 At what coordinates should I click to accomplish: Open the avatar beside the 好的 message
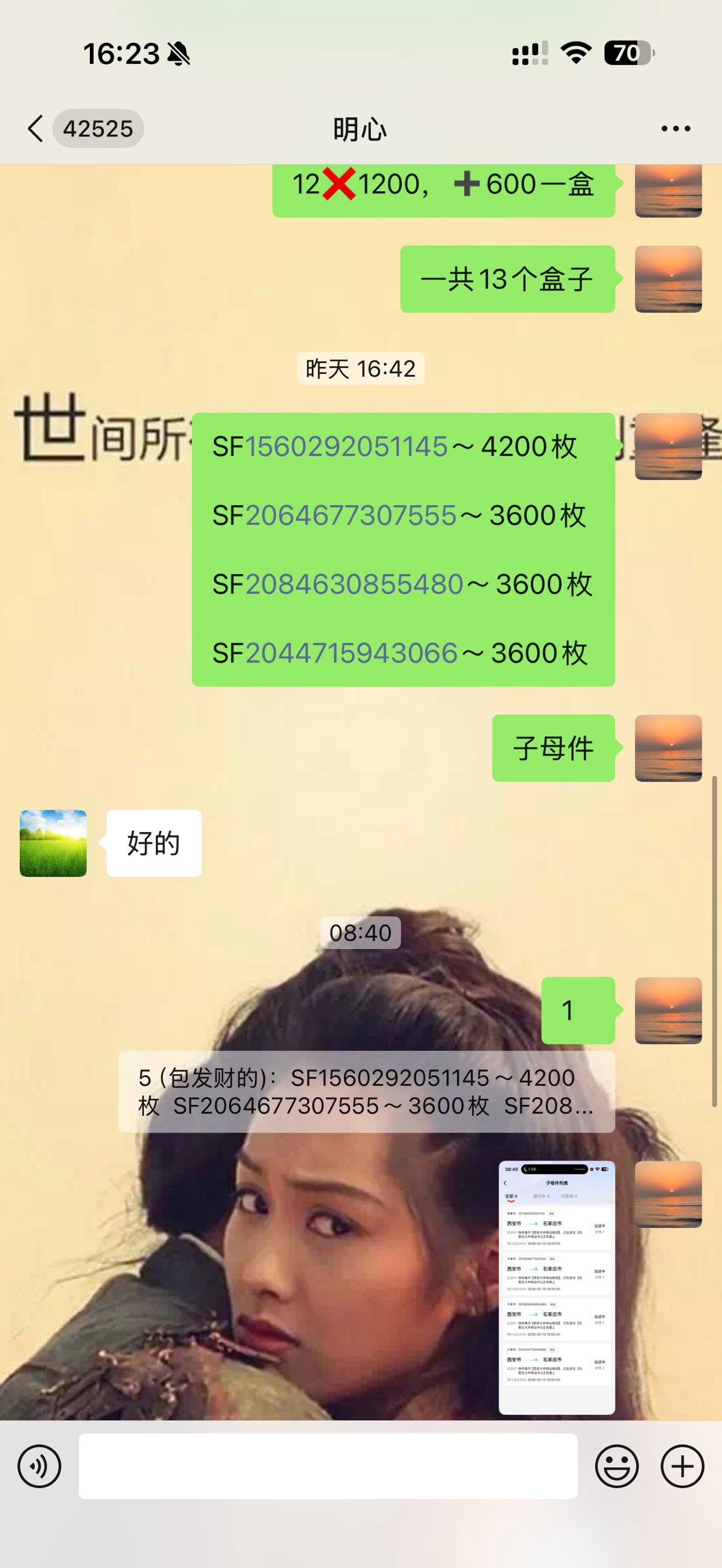click(53, 843)
